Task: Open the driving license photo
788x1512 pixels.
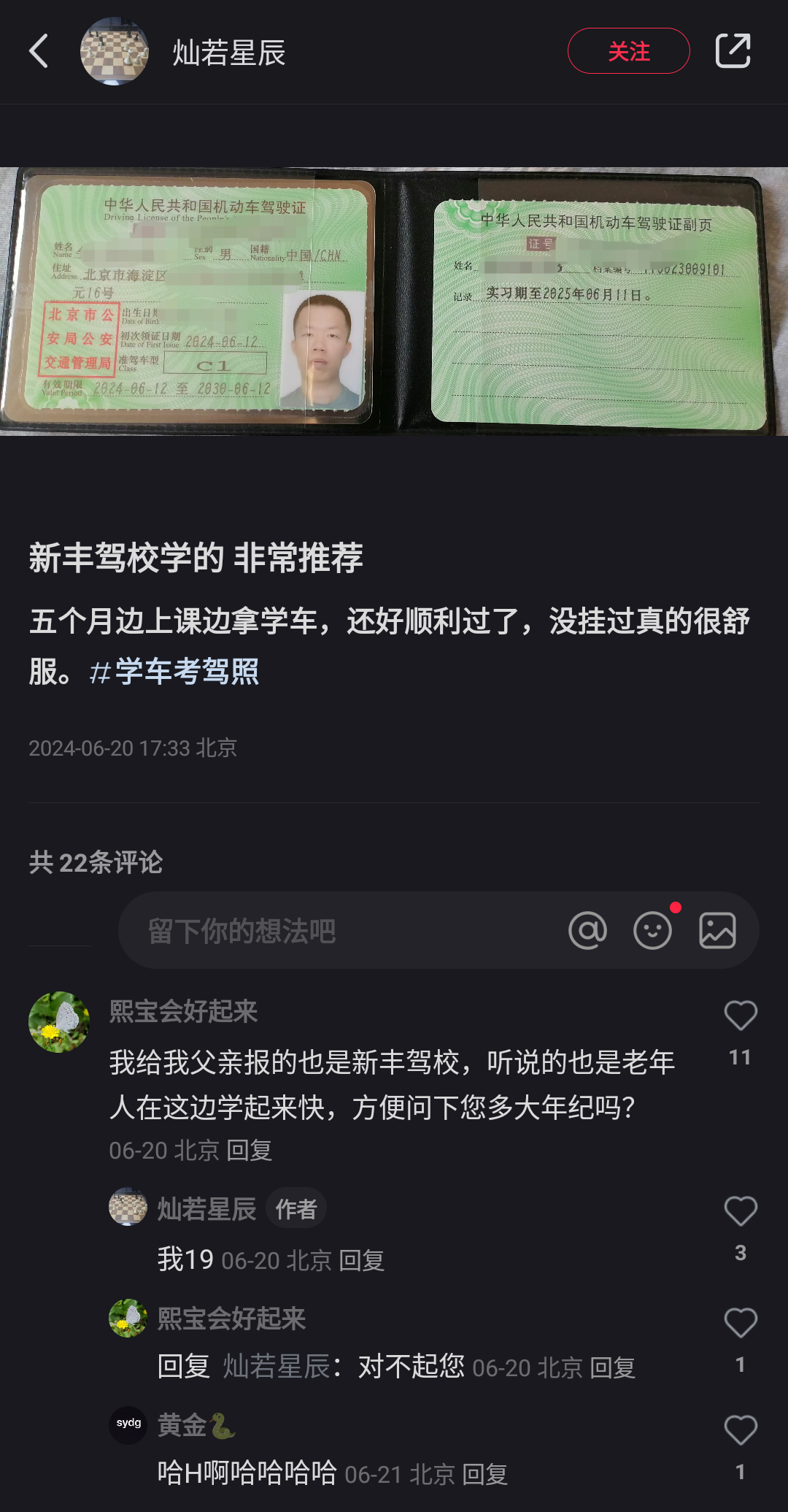Action: tap(394, 301)
